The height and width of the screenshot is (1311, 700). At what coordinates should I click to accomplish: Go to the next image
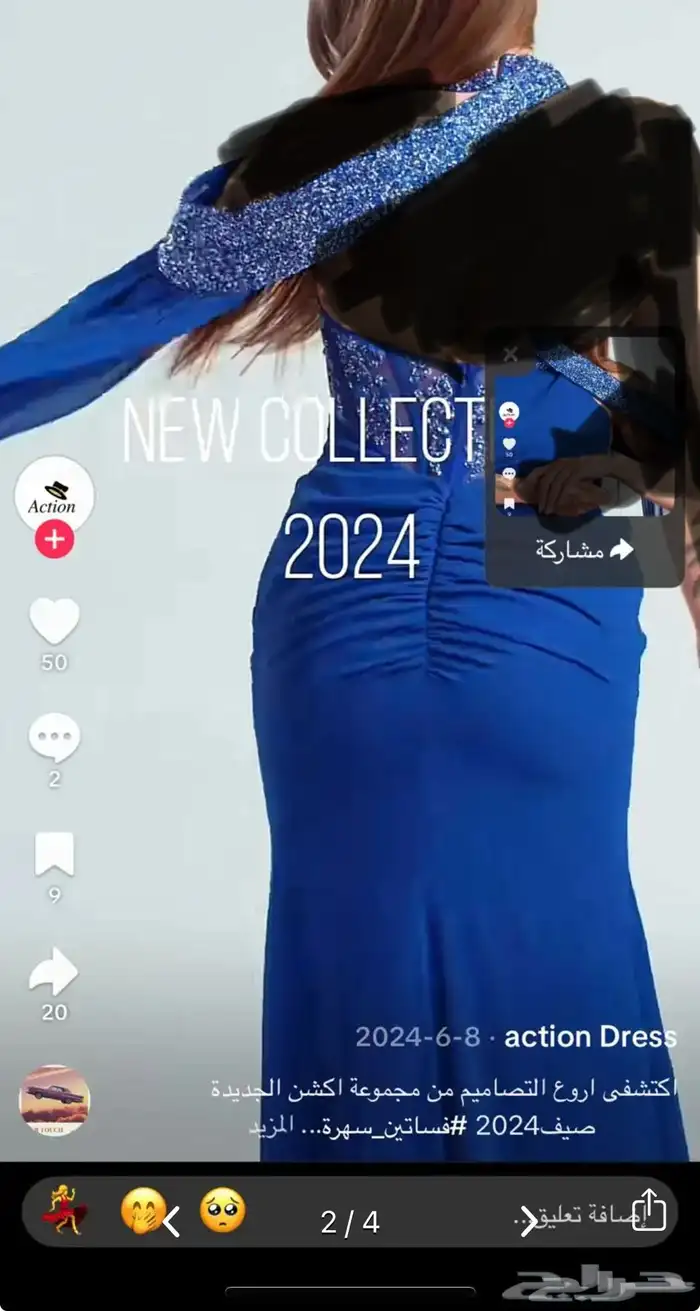pos(528,1221)
